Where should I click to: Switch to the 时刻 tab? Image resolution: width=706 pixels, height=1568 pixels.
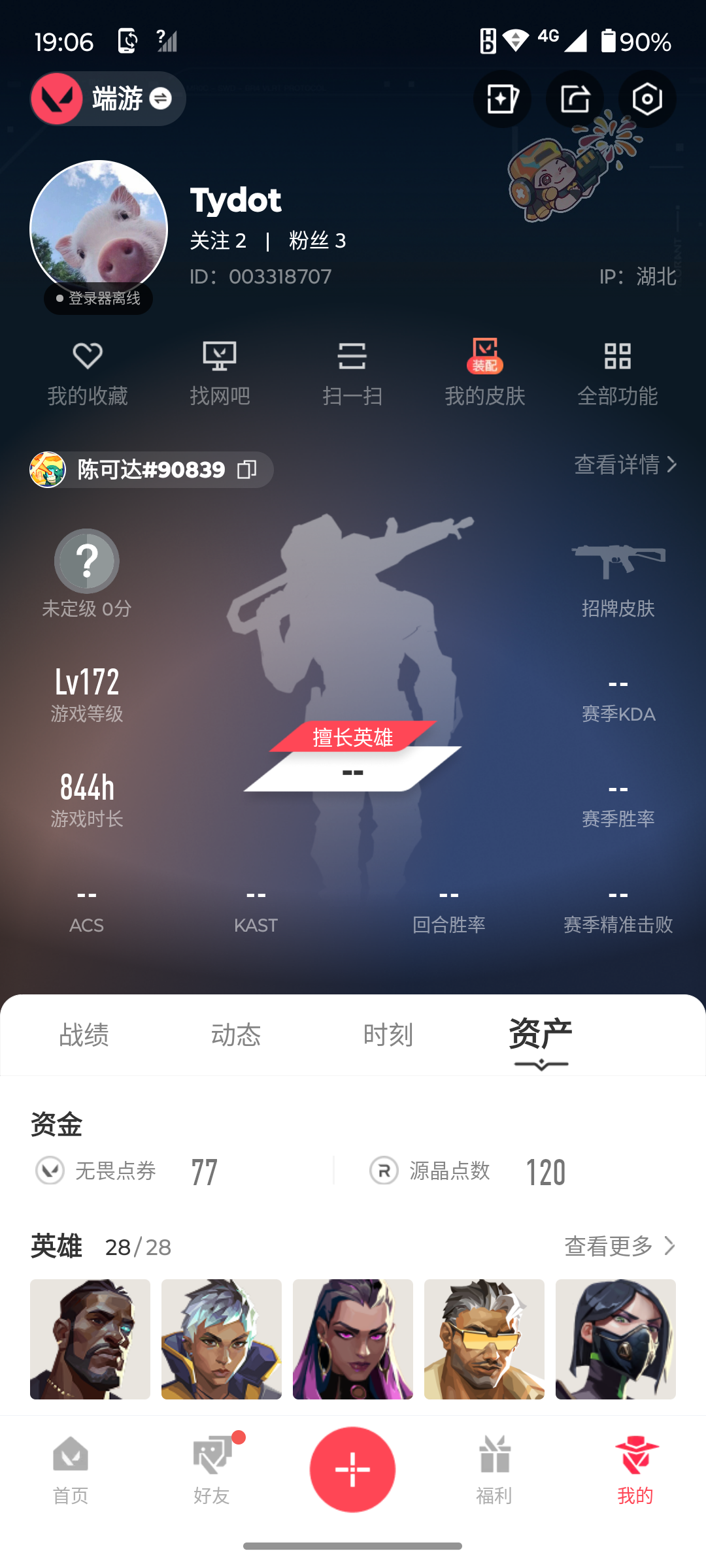coord(388,1035)
